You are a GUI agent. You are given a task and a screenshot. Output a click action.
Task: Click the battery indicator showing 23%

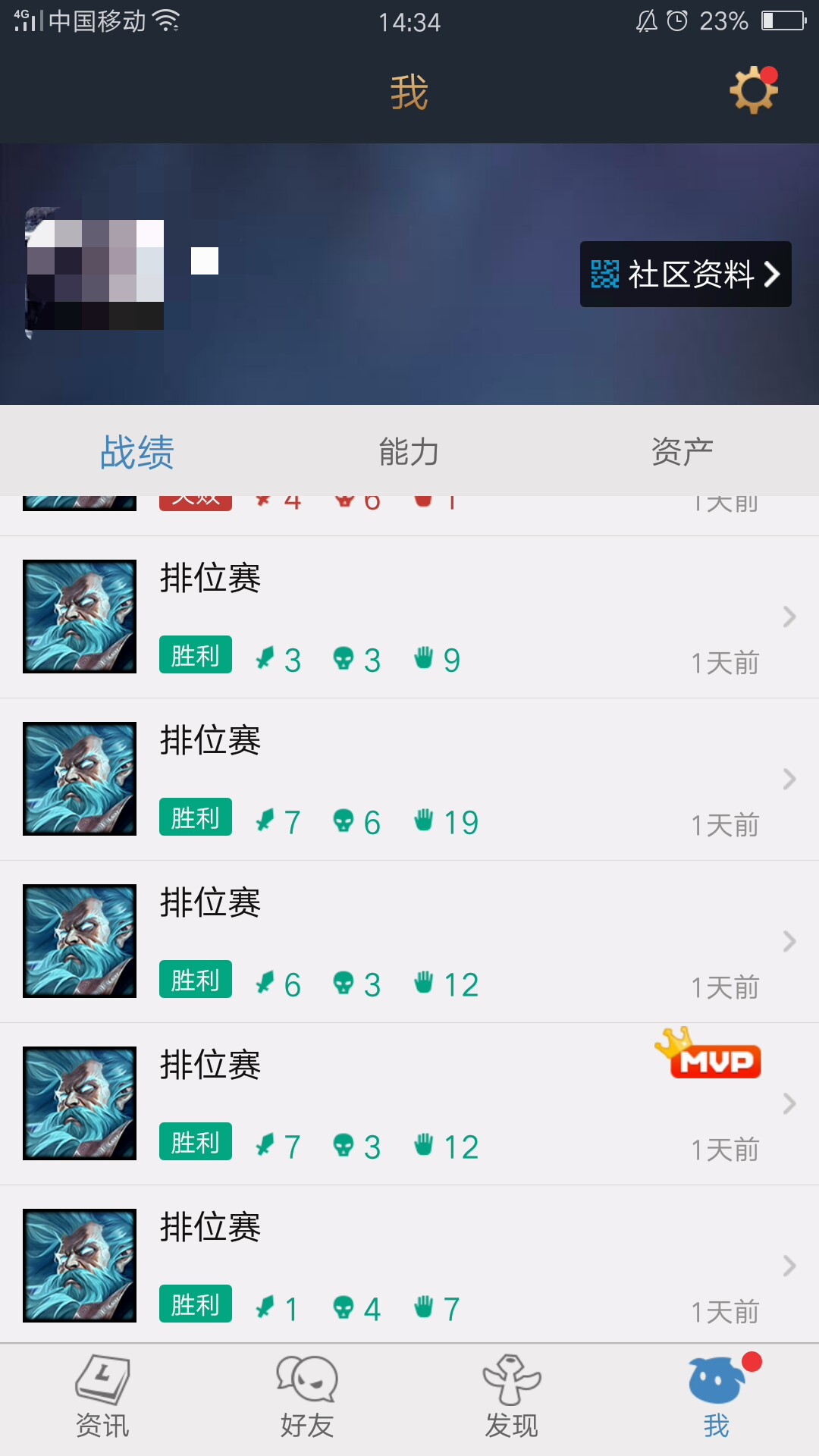pyautogui.click(x=783, y=22)
